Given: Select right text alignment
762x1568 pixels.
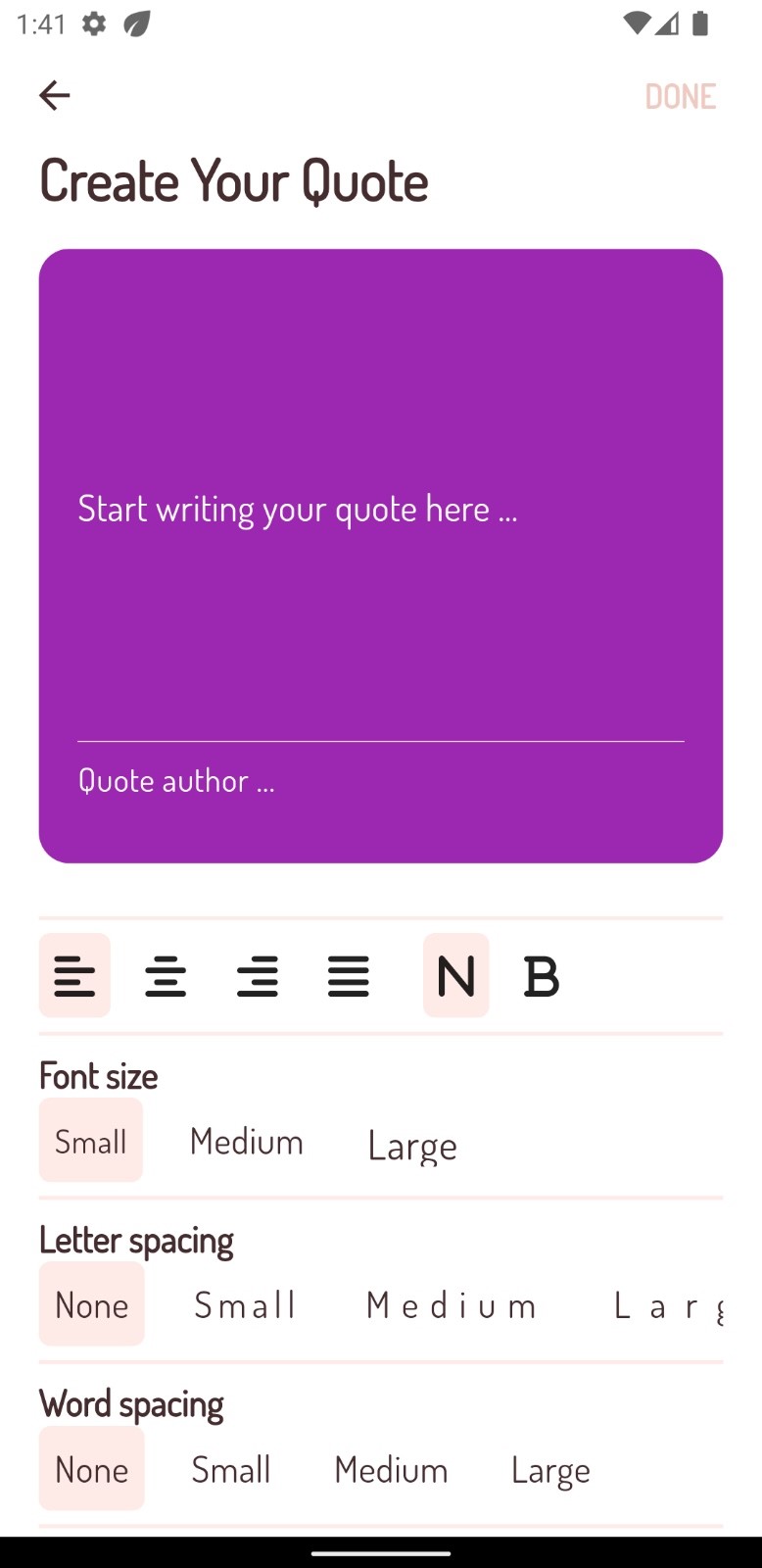Looking at the screenshot, I should [x=258, y=976].
